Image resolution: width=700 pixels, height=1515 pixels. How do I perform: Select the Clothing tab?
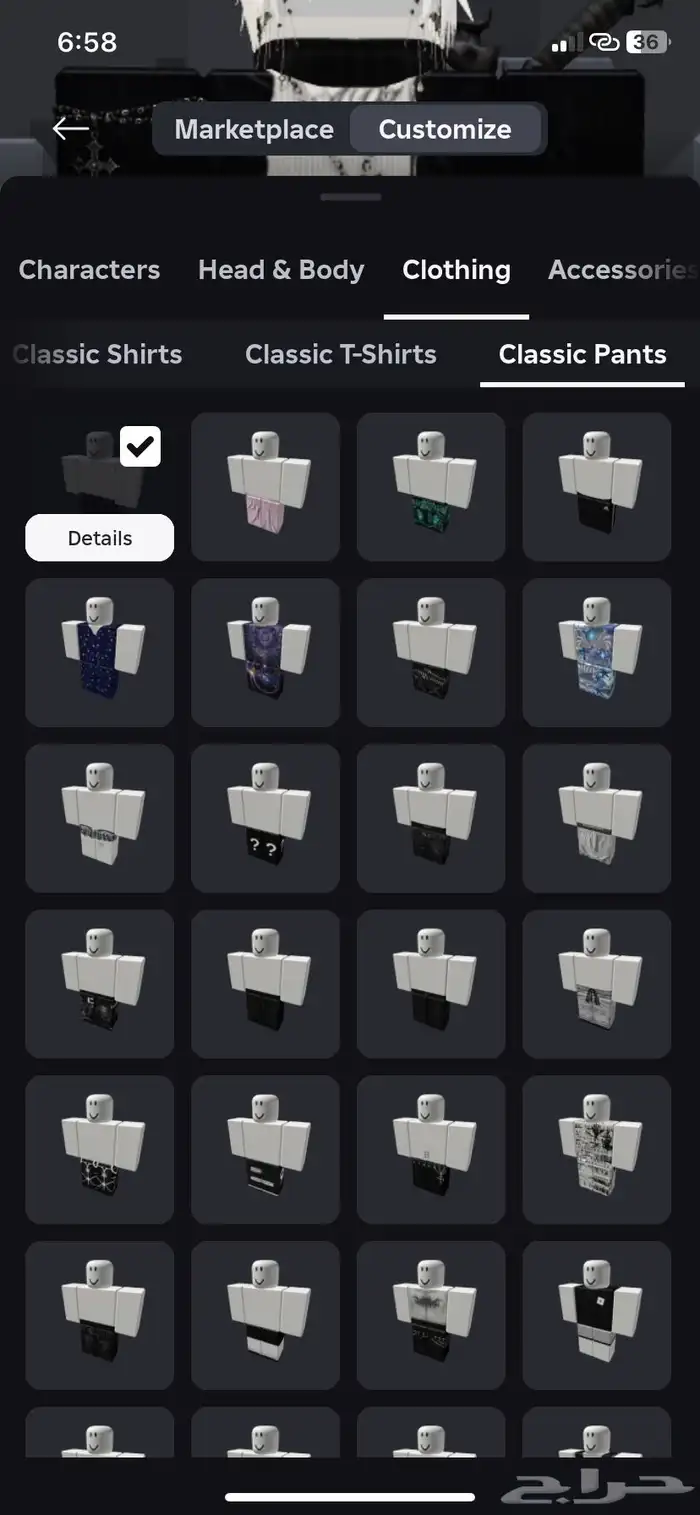(456, 270)
